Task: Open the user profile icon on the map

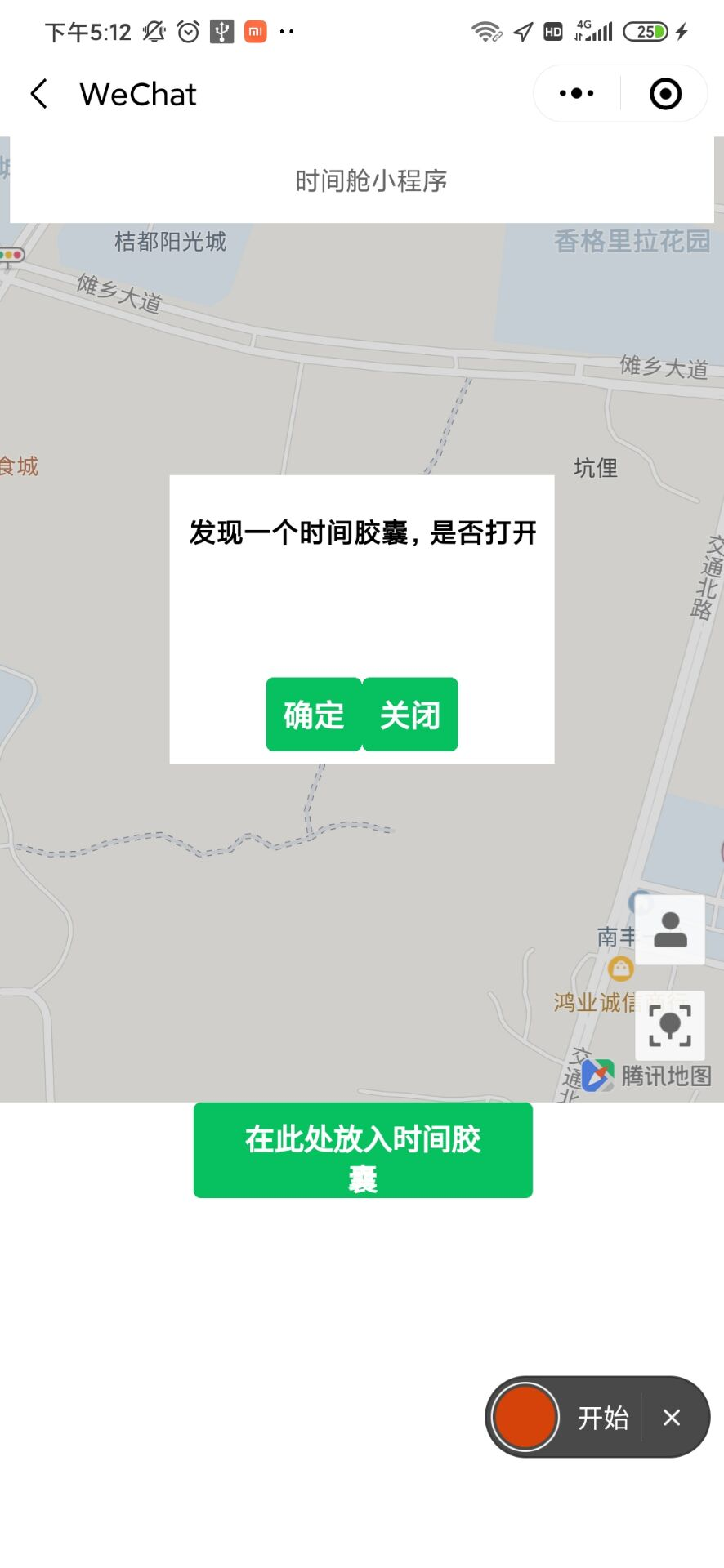Action: [x=670, y=930]
